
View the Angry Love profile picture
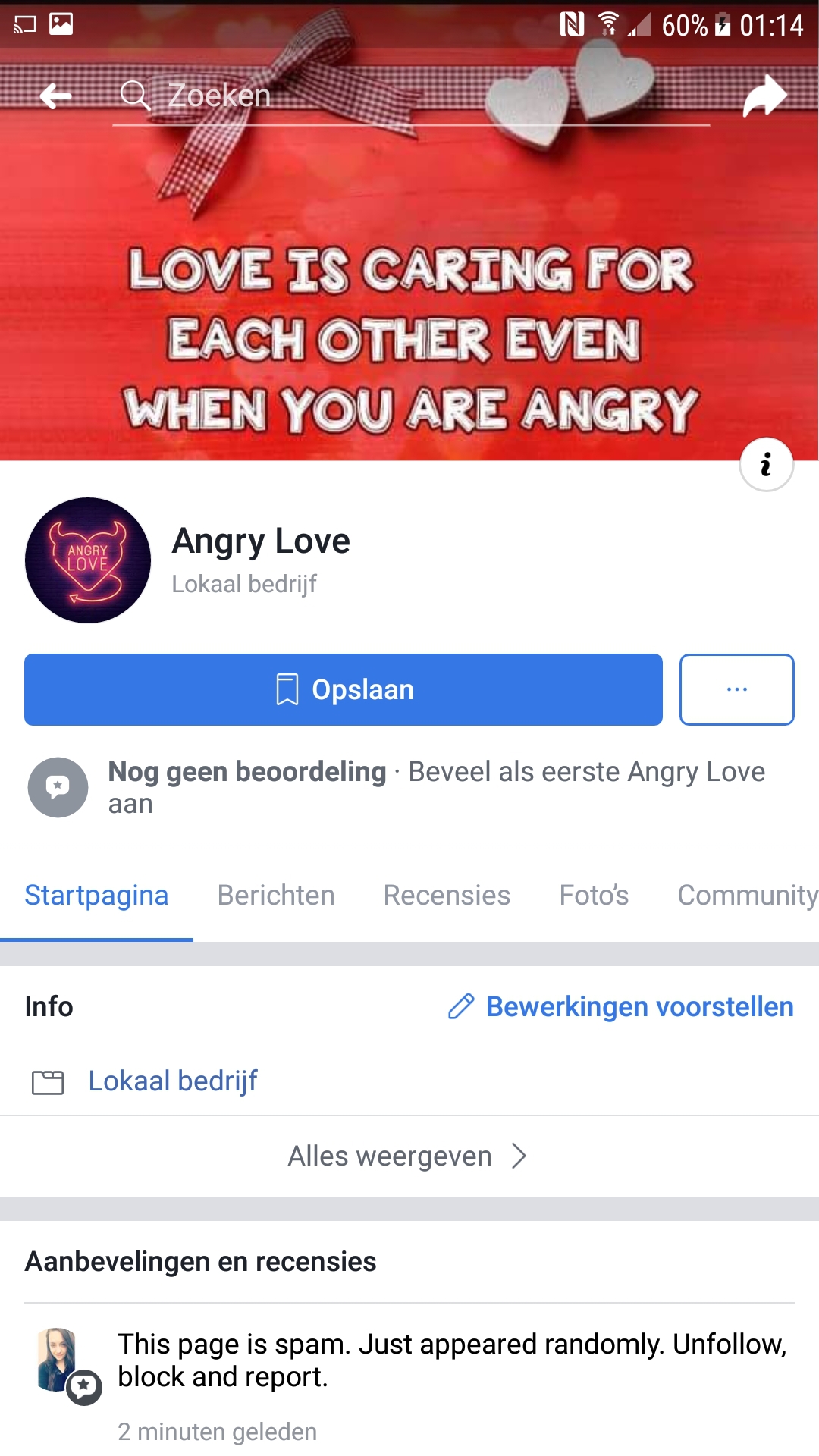click(88, 560)
